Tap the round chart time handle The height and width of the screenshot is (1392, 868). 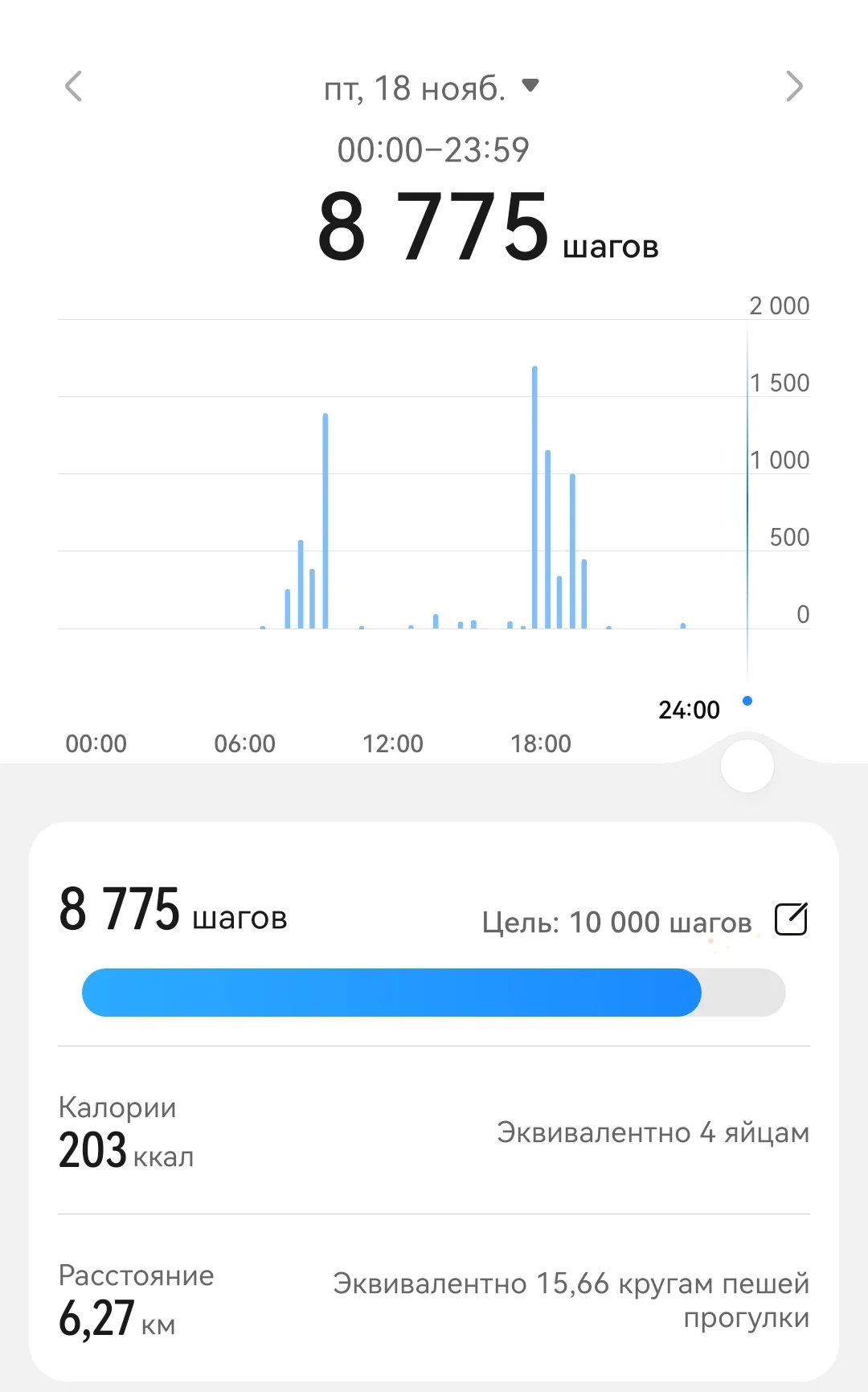tap(747, 766)
